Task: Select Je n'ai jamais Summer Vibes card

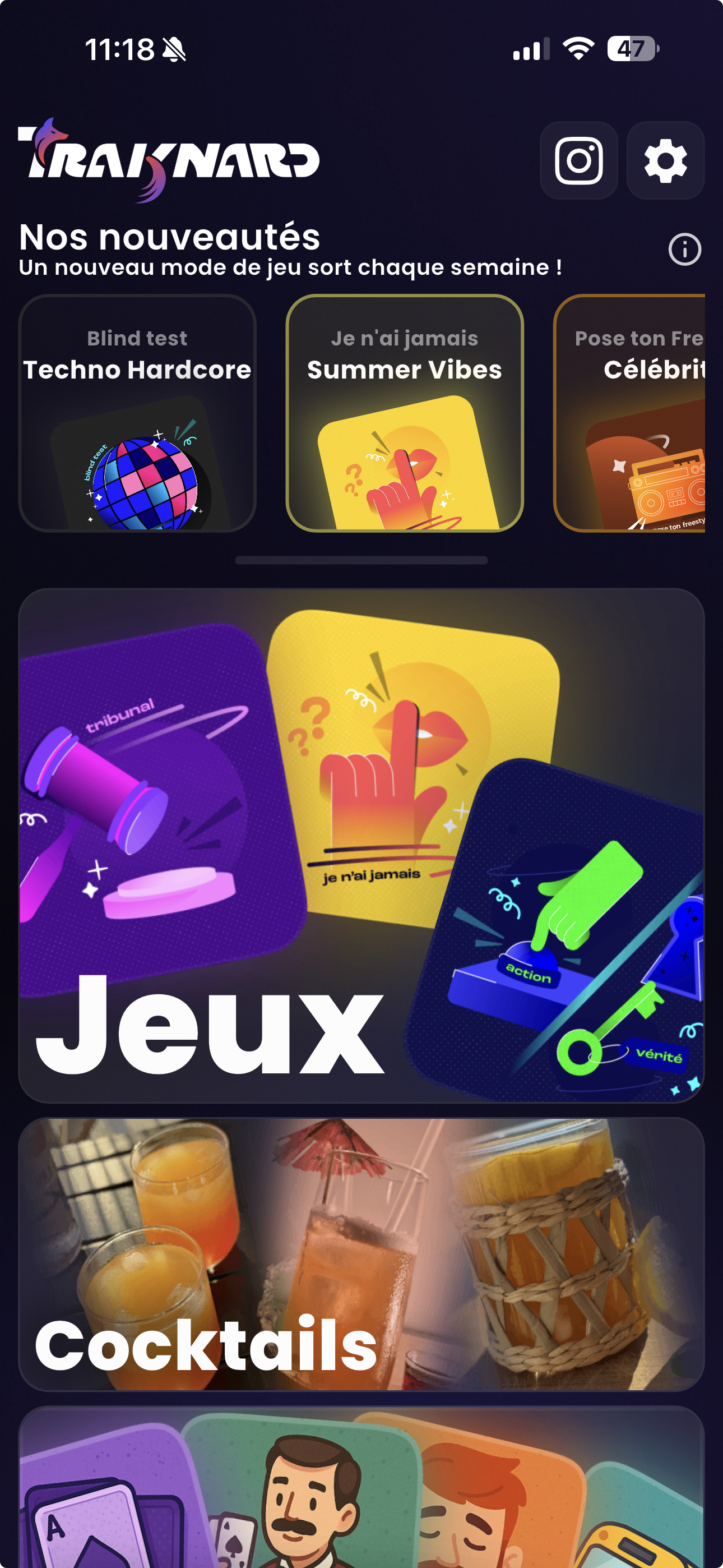Action: tap(405, 414)
